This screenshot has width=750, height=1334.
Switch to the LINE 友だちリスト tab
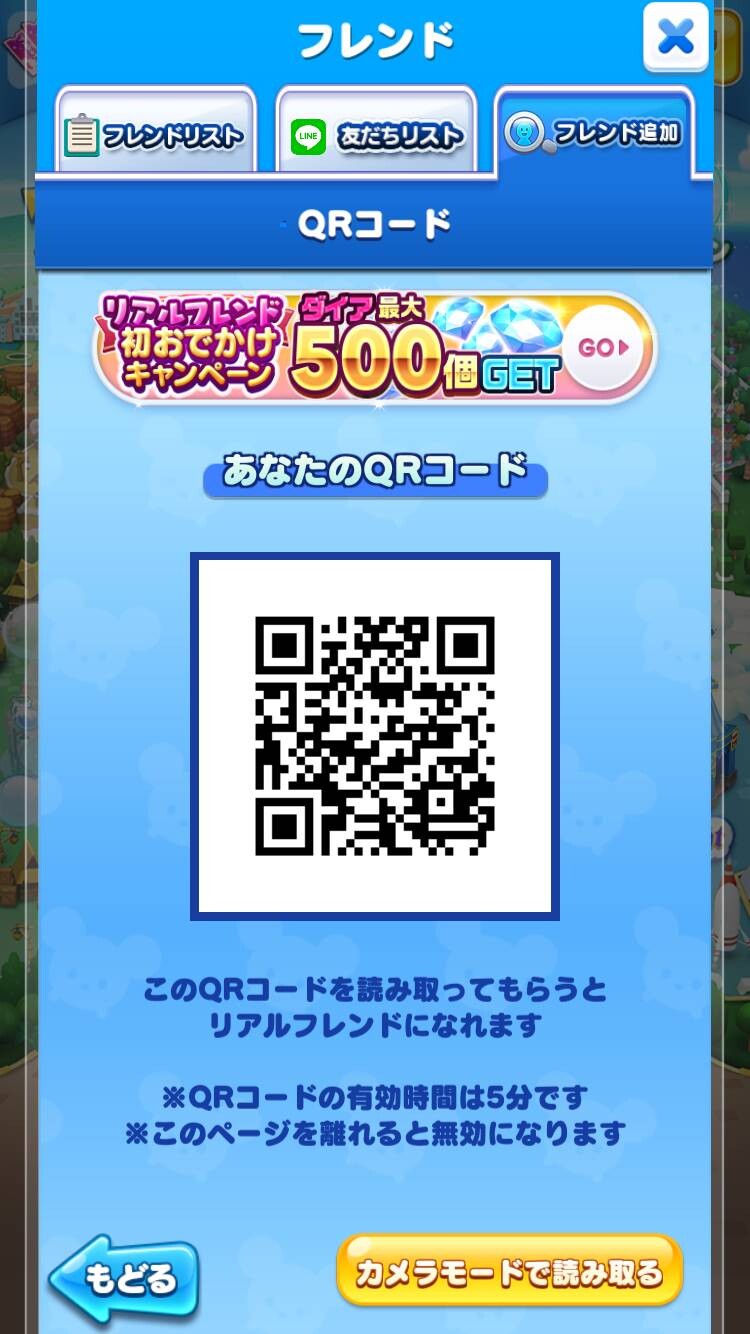click(376, 133)
